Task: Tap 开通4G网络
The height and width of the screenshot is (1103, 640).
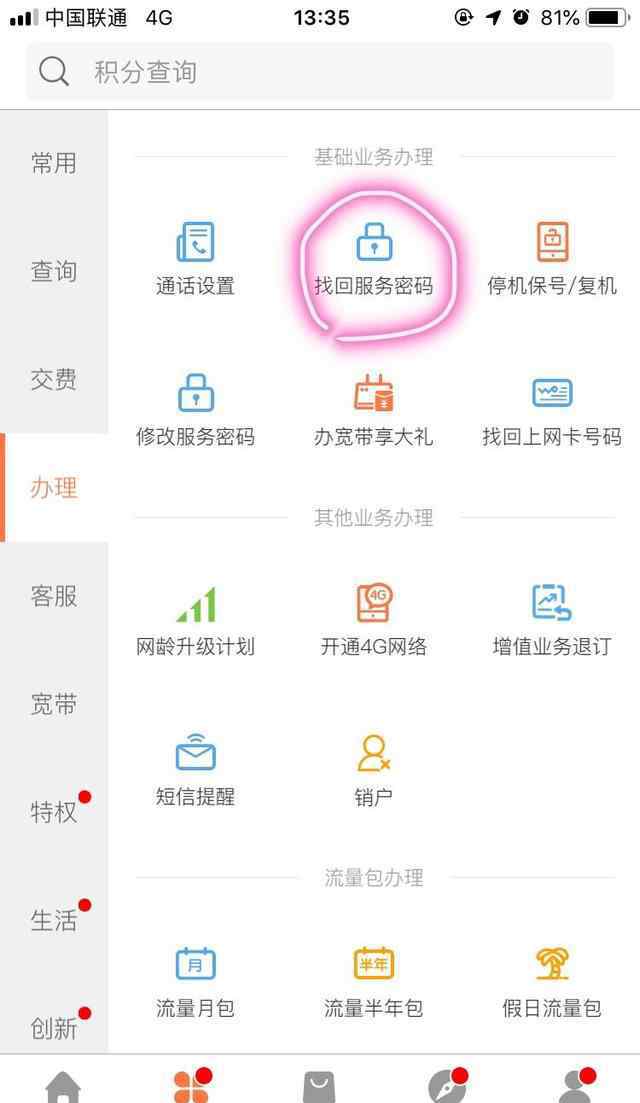Action: 373,620
